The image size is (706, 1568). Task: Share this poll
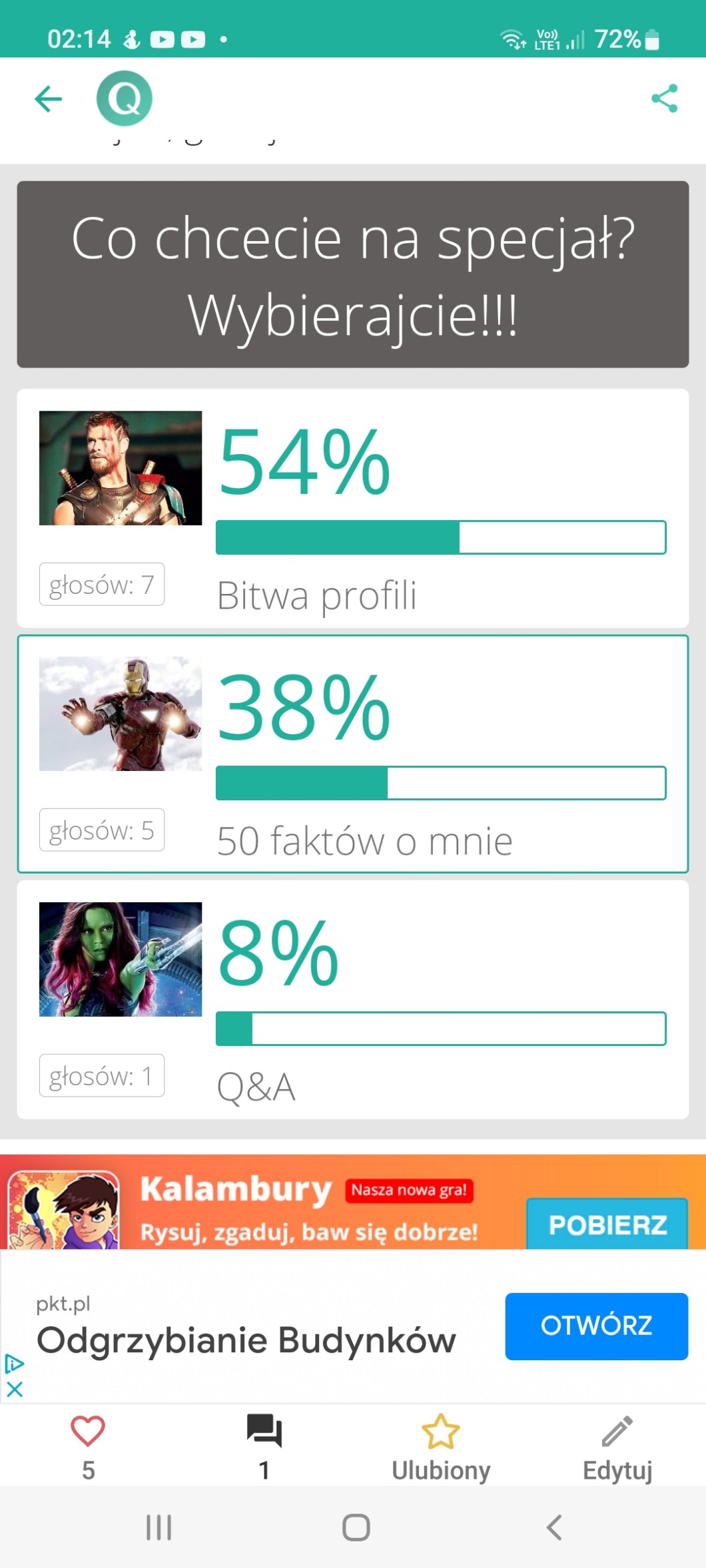tap(664, 99)
